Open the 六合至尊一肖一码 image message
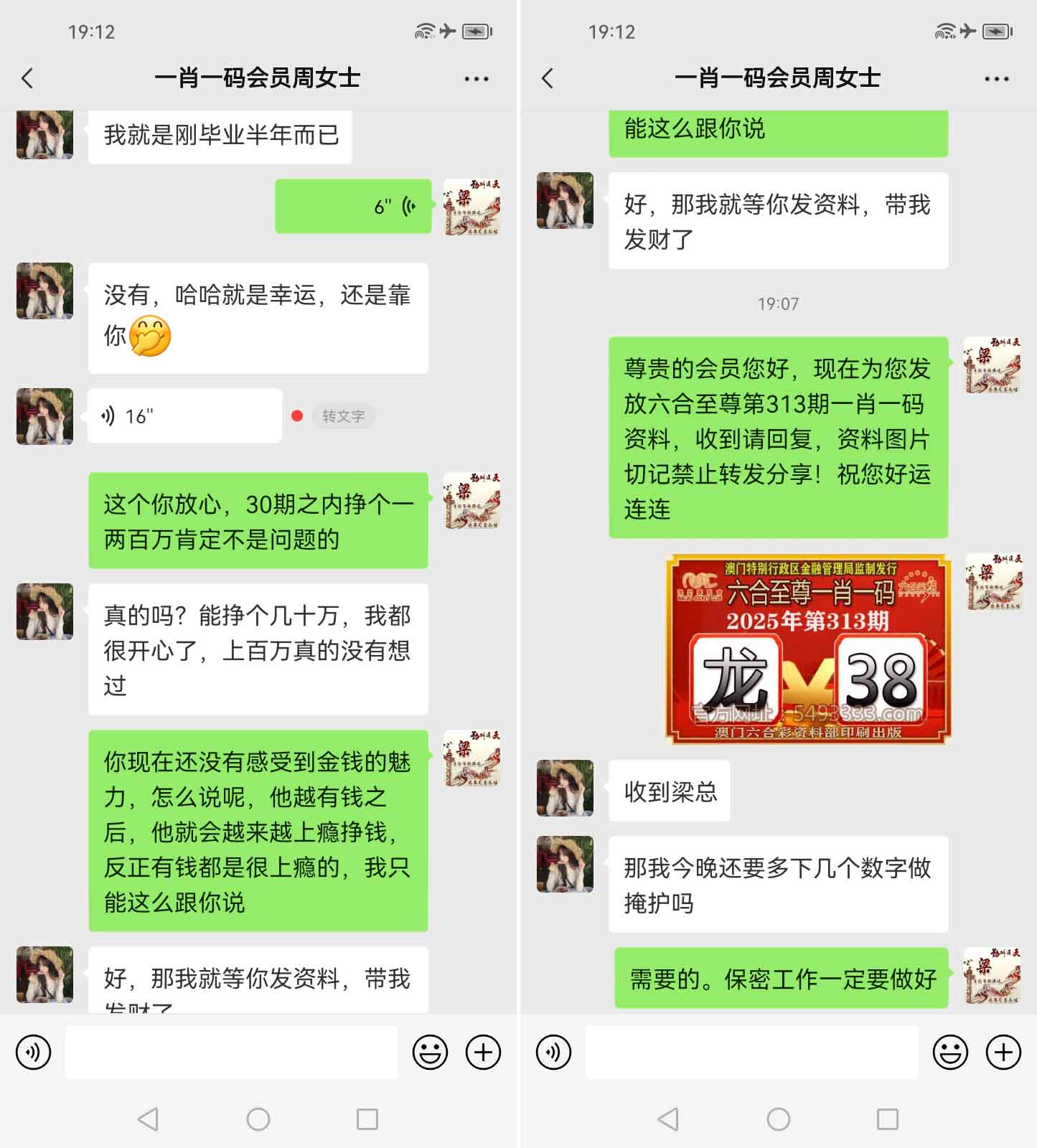 tap(808, 649)
